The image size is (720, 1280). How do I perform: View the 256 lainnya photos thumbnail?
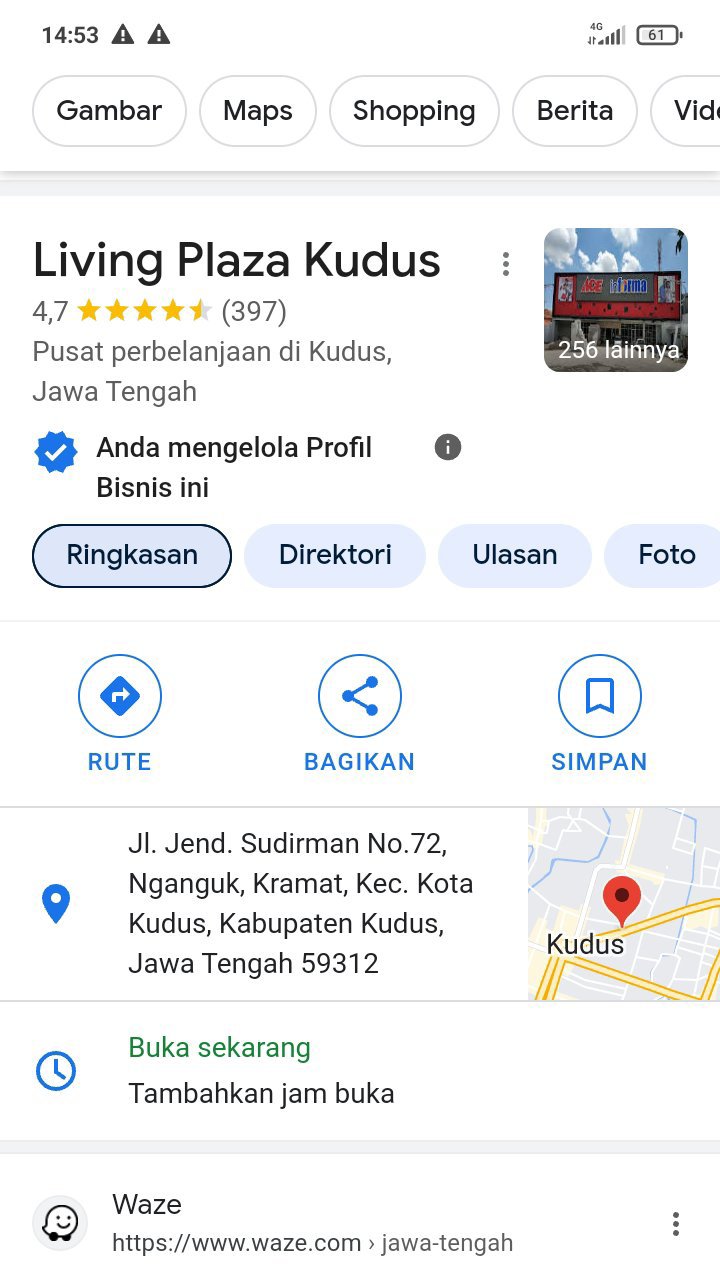coord(616,300)
